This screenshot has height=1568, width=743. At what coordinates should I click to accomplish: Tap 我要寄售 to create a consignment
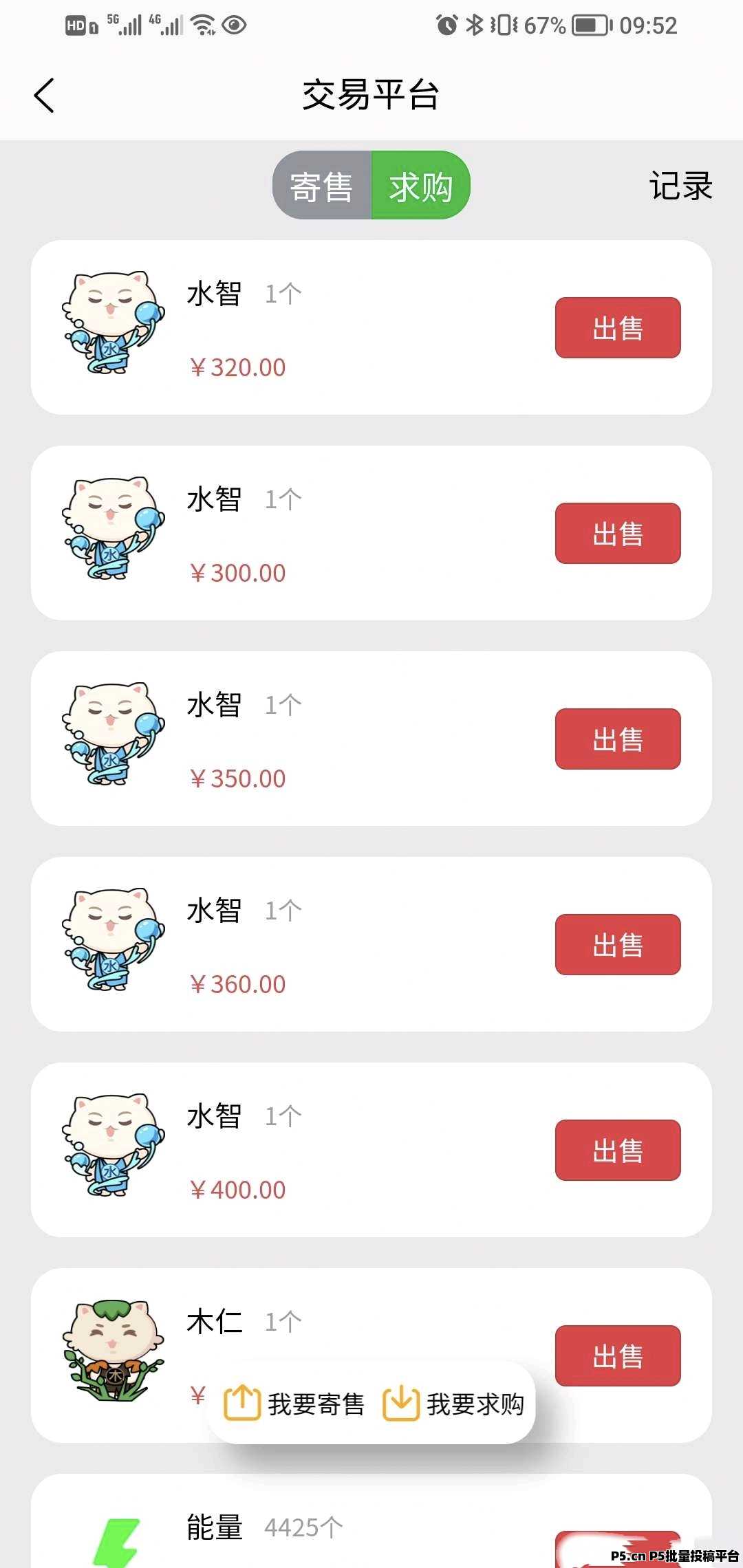click(x=294, y=1404)
